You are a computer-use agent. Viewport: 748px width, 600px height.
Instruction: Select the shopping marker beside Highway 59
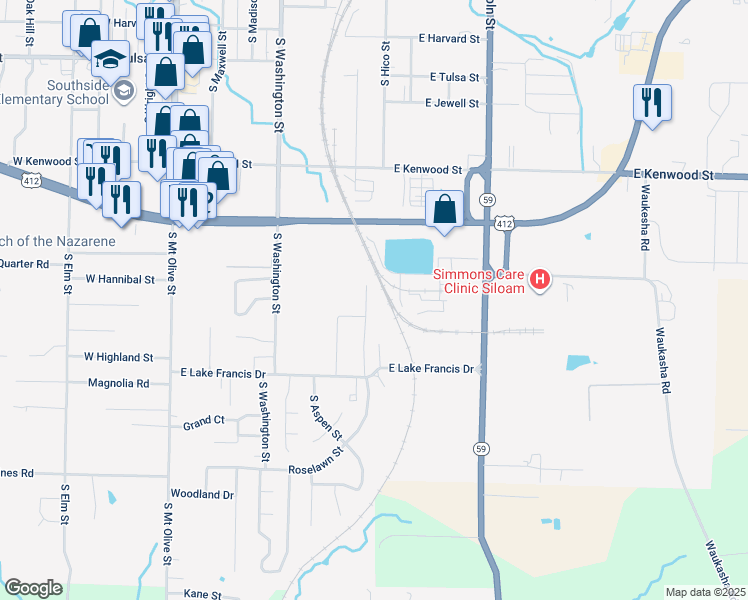pos(445,210)
